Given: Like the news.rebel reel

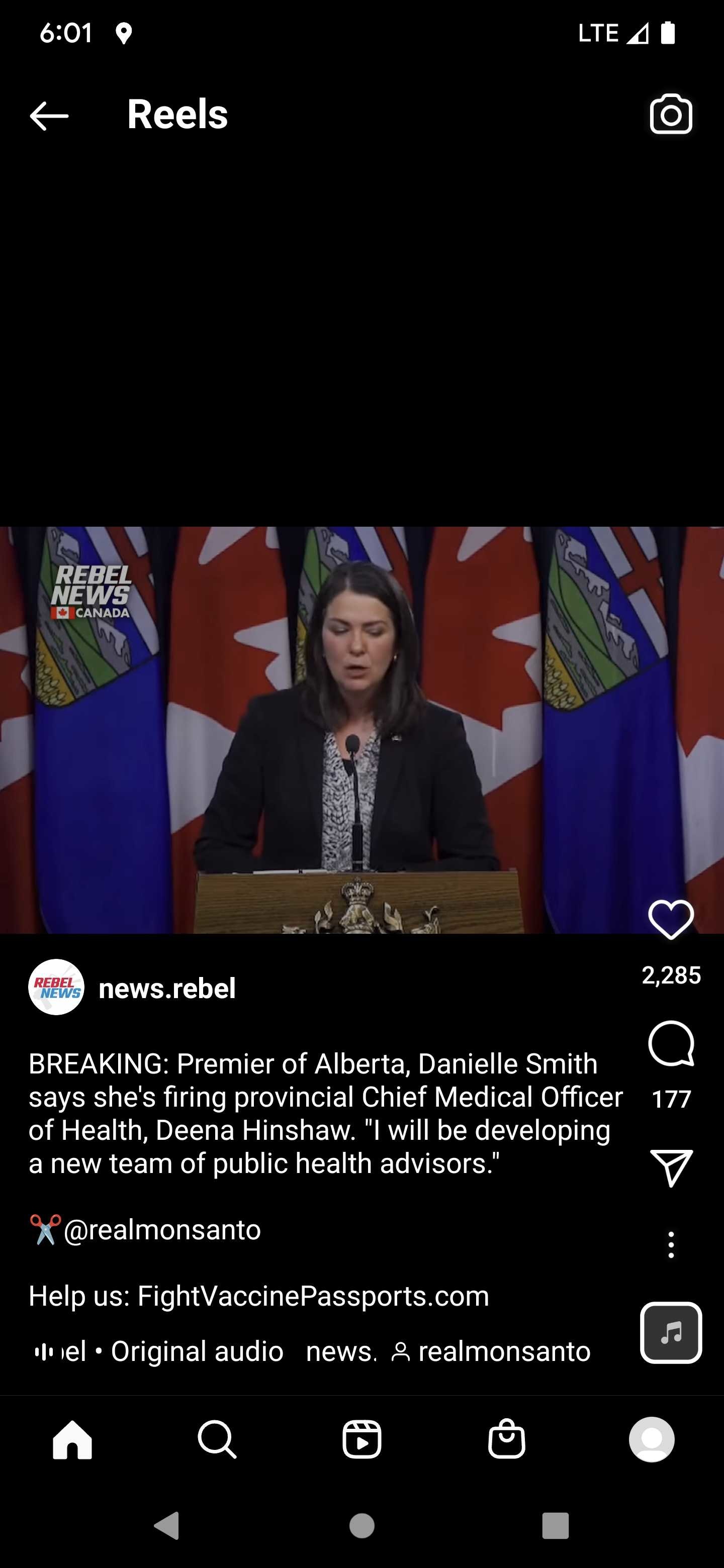Looking at the screenshot, I should (x=671, y=919).
